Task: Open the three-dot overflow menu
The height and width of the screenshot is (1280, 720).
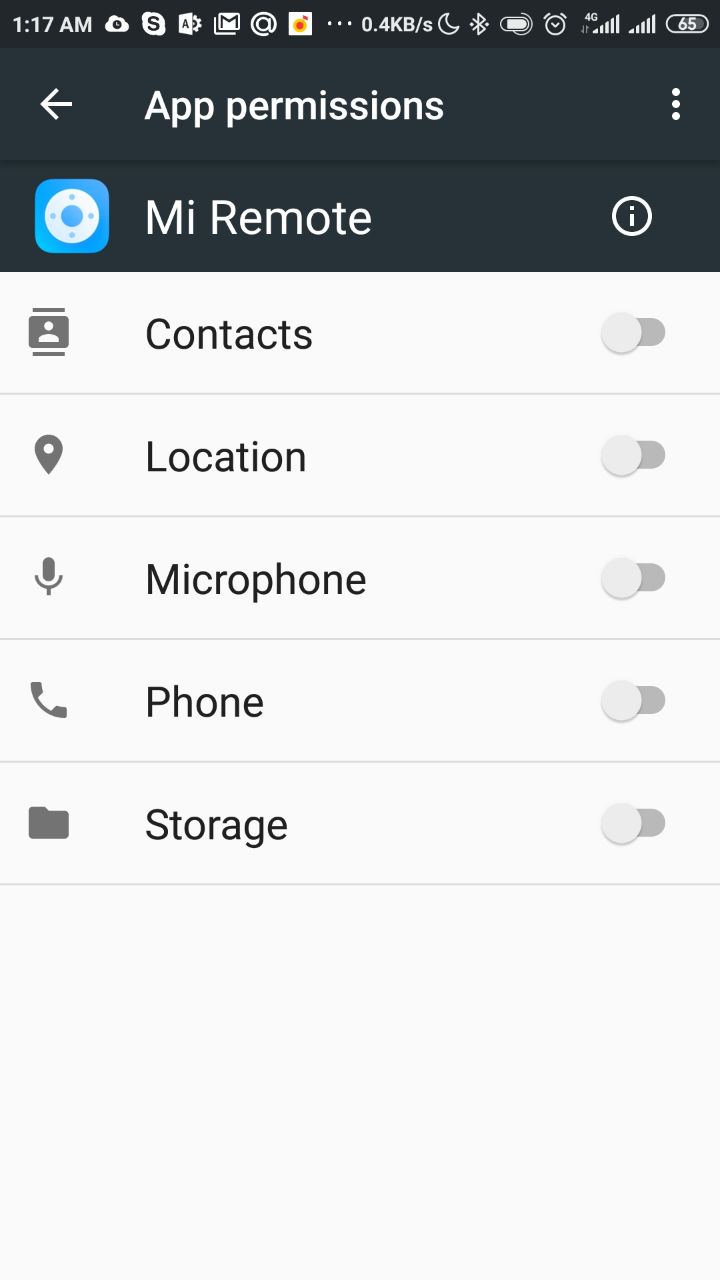Action: (x=676, y=104)
